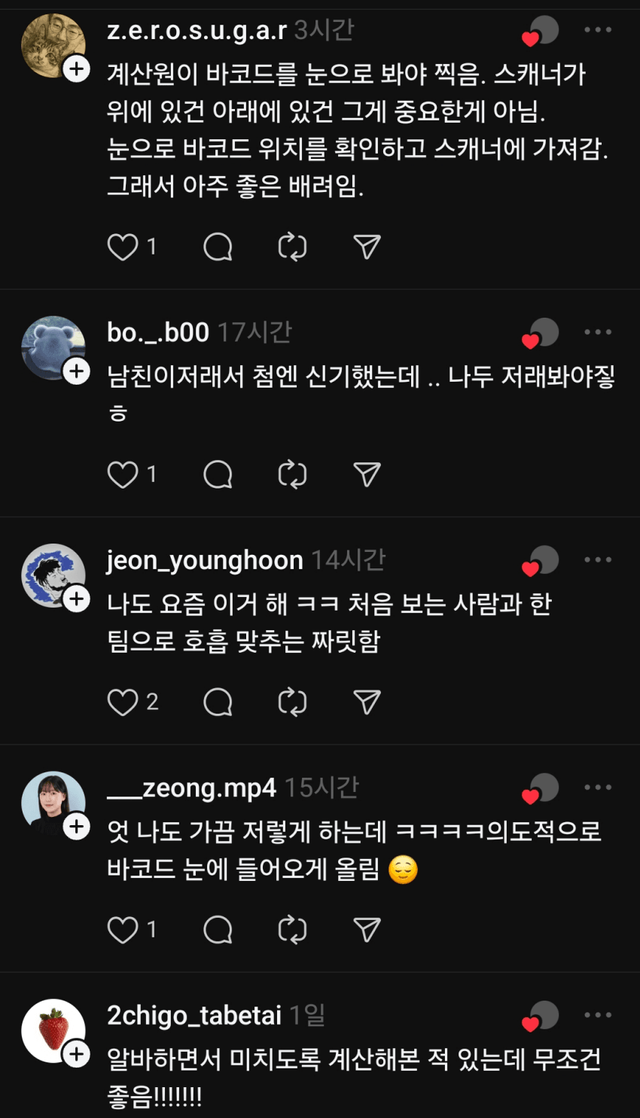This screenshot has width=640, height=1118.
Task: Follow z.e.r.o.s.u.g.a.r via the avatar plus badge
Action: (76, 69)
